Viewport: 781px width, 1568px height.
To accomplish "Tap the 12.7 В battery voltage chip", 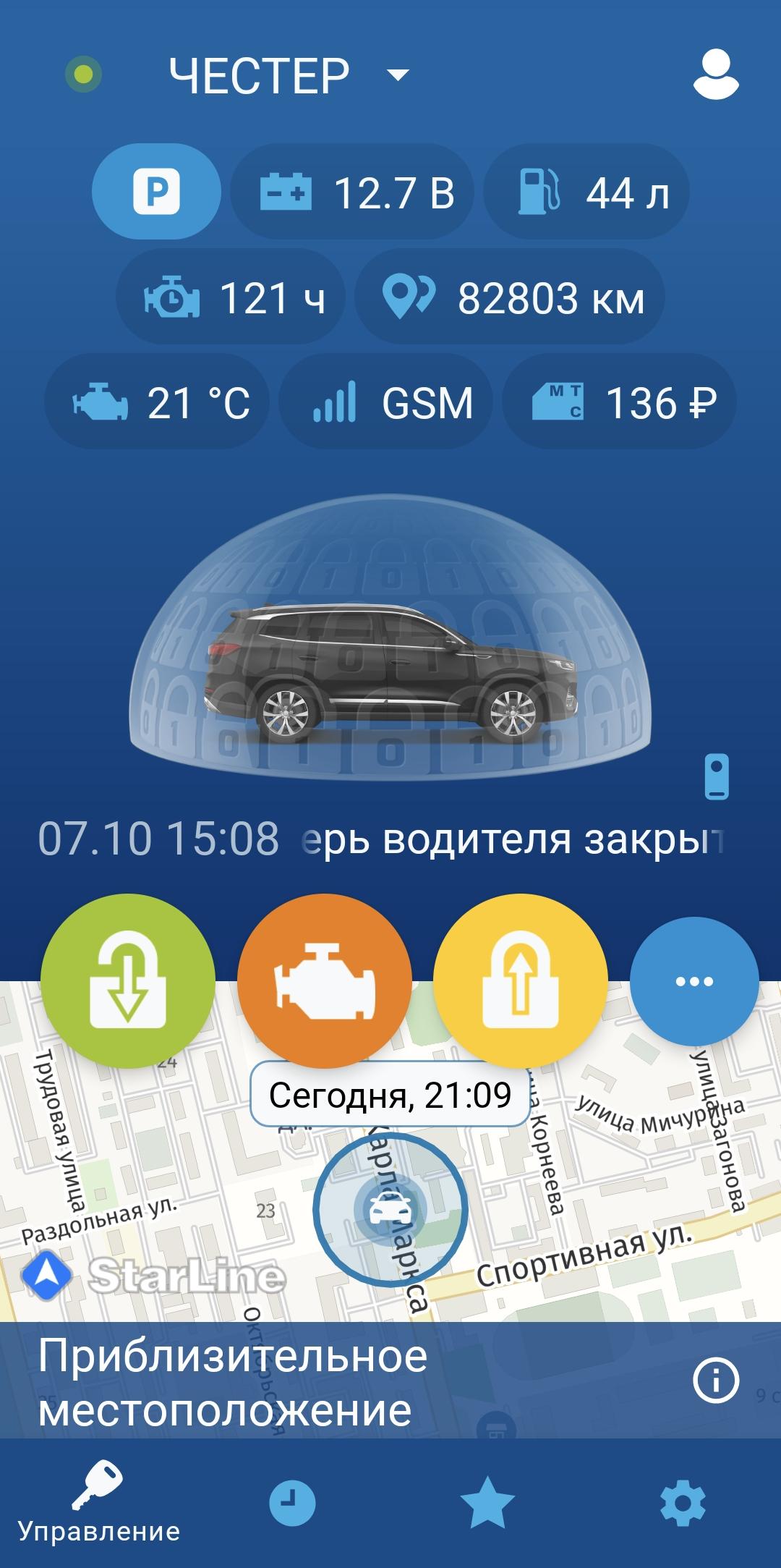I will (352, 192).
